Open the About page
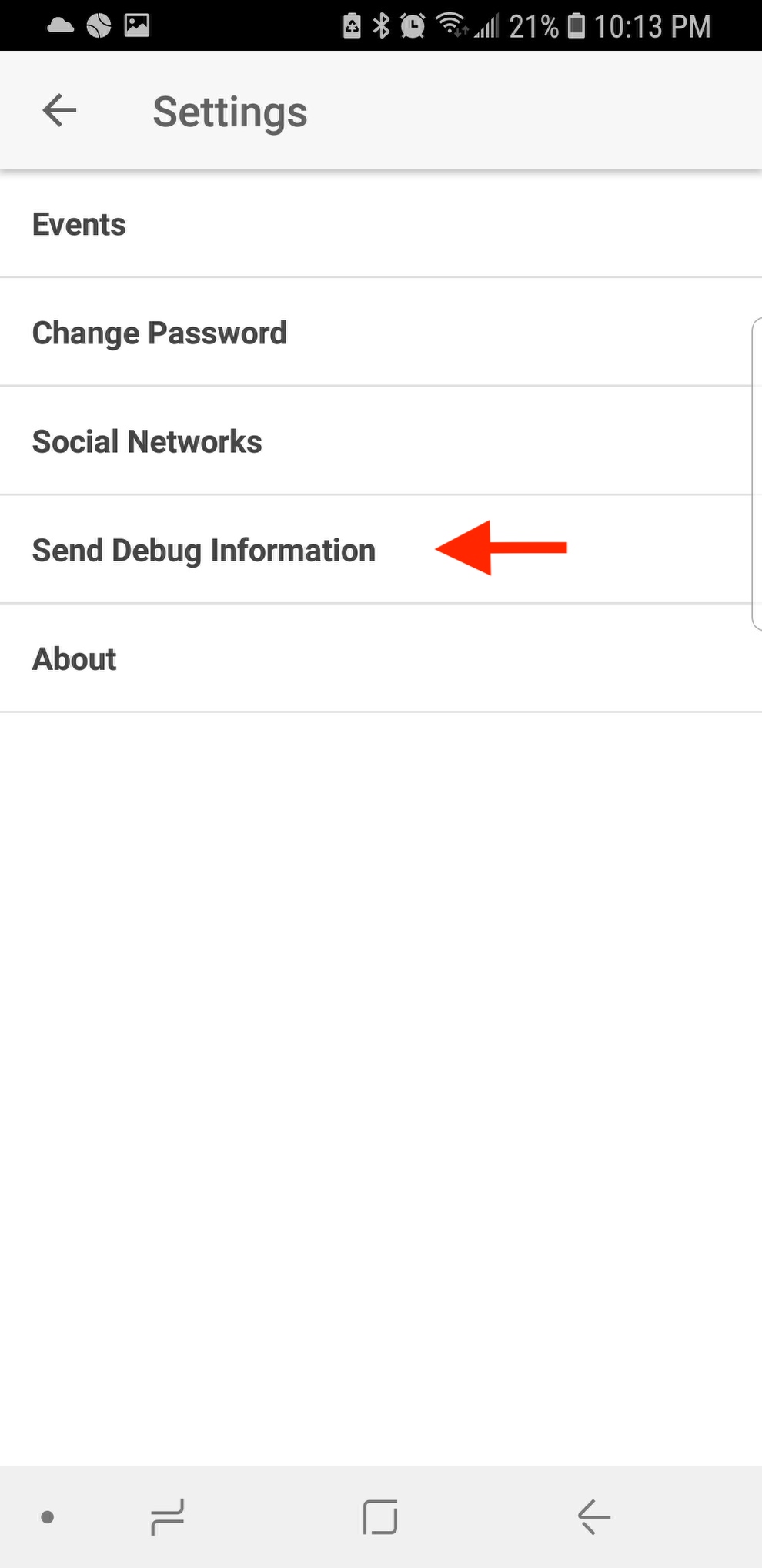 (381, 658)
